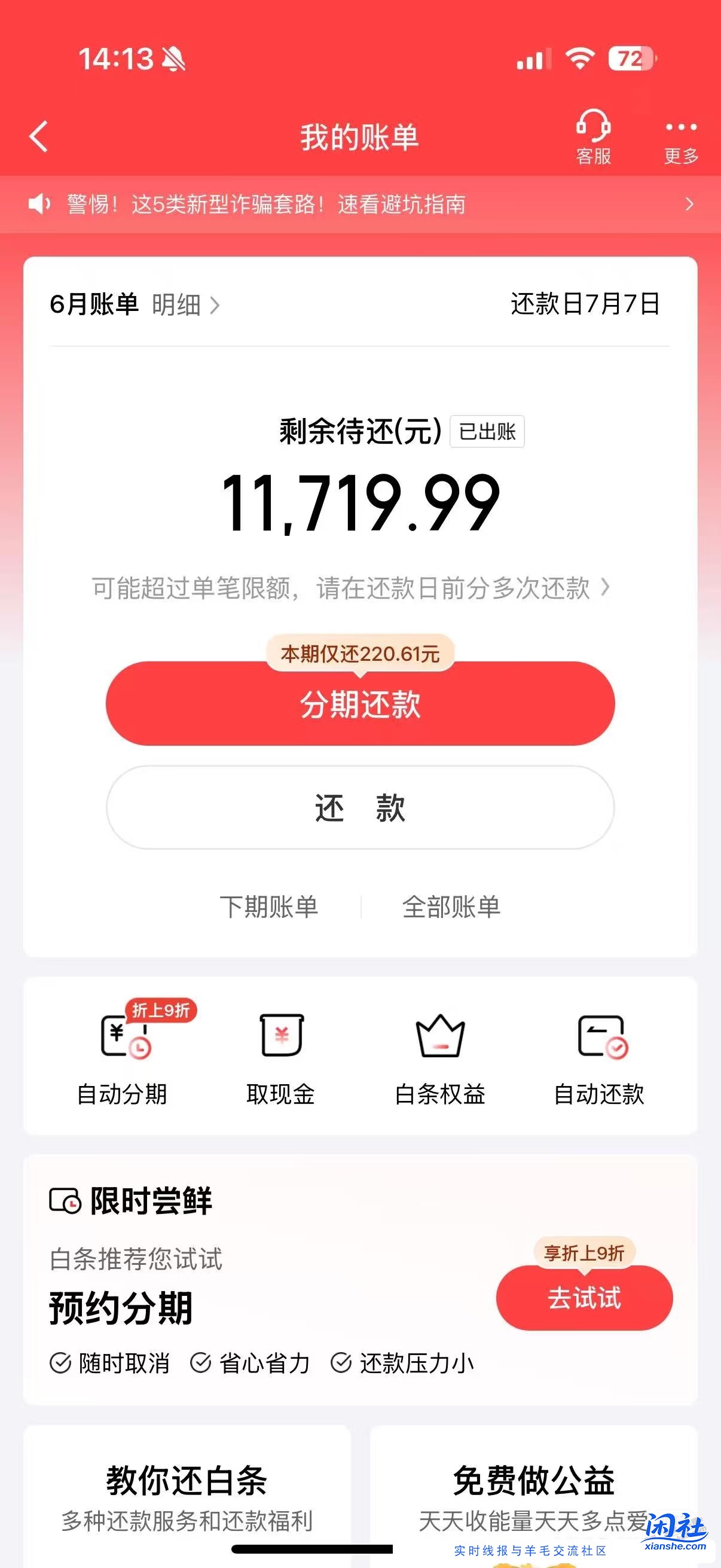Click the 限时尝鲜 card icon
Screen dimensions: 721x1568
coord(63,1199)
